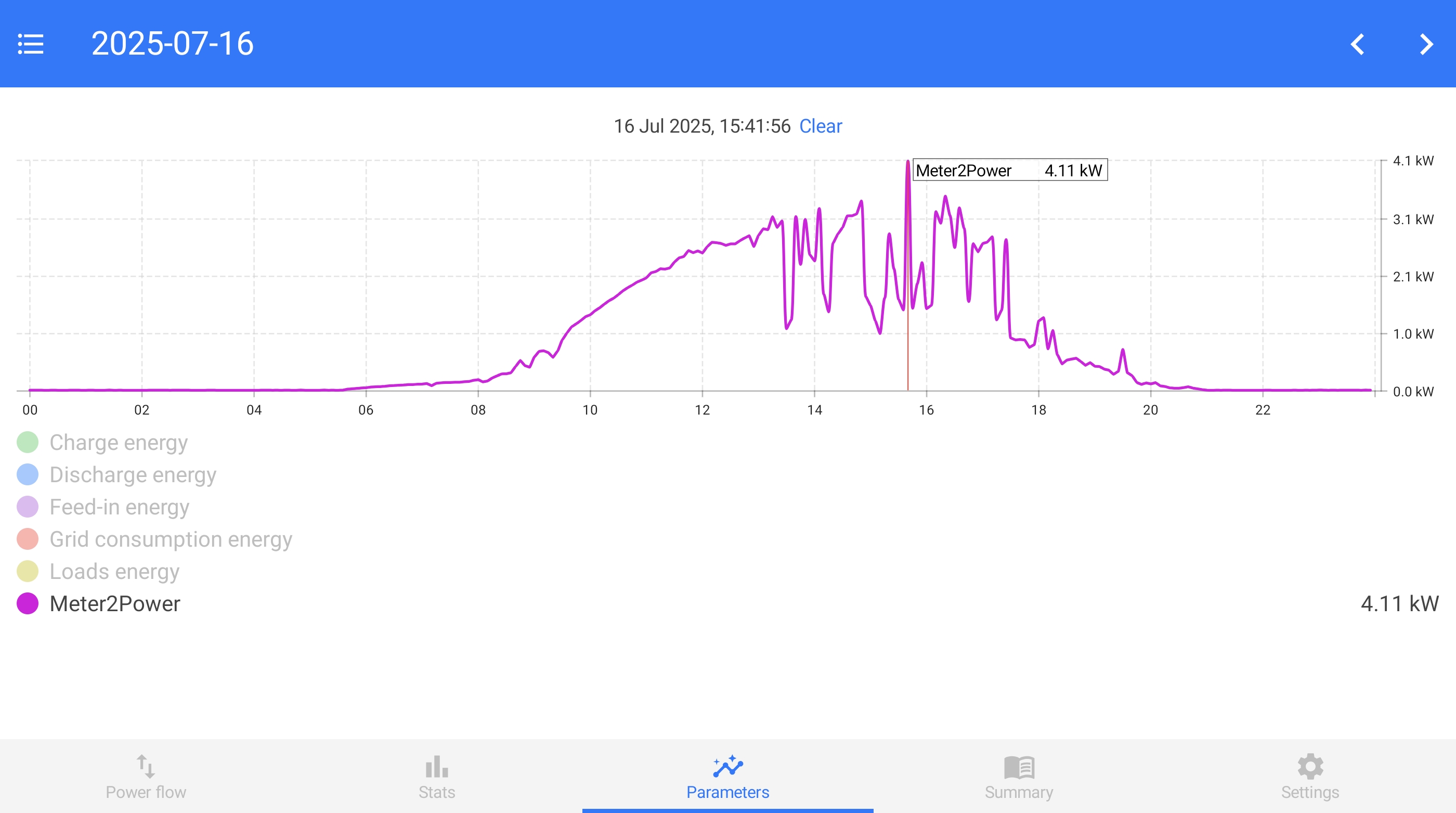The width and height of the screenshot is (1456, 813).
Task: Switch to the Power flow tab
Action: (146, 777)
